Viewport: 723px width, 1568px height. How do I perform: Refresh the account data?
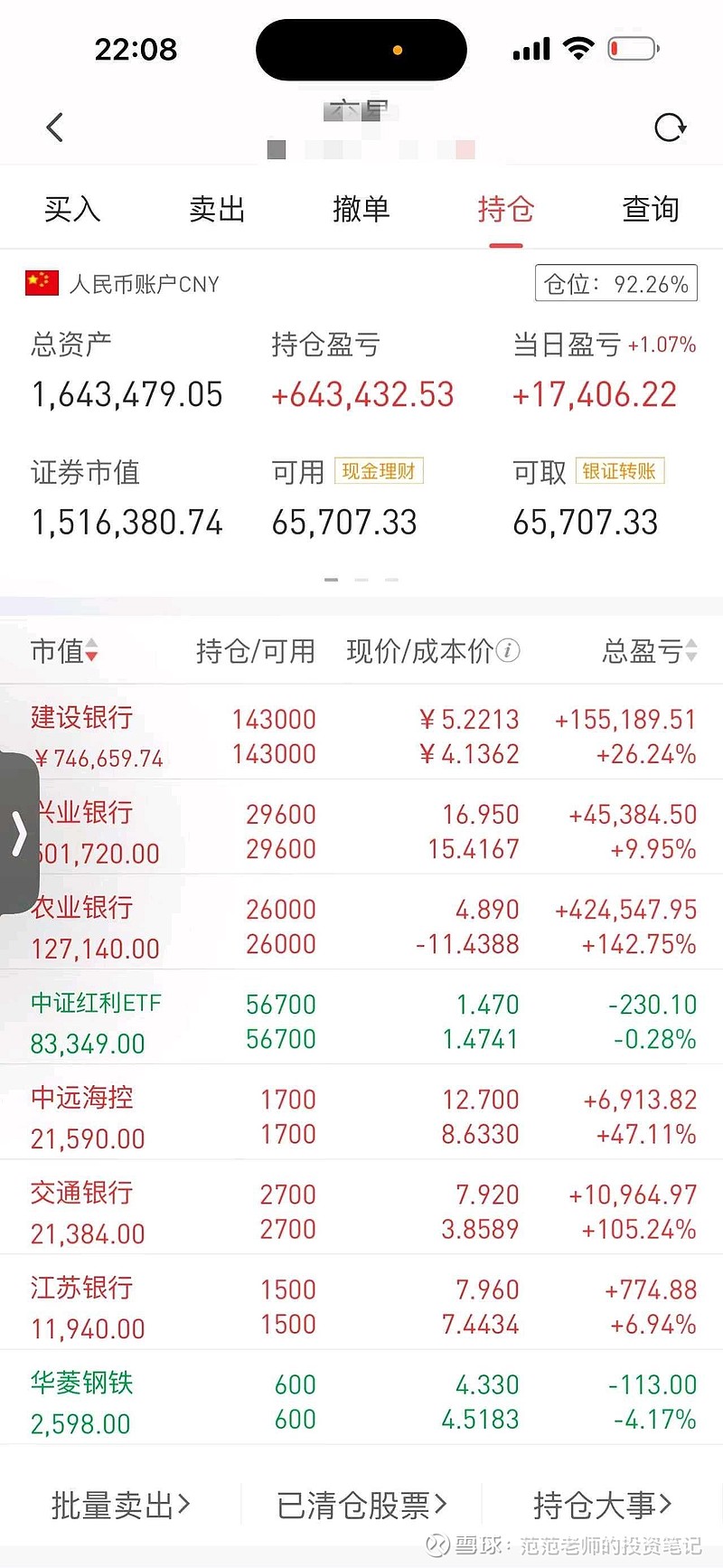[670, 128]
